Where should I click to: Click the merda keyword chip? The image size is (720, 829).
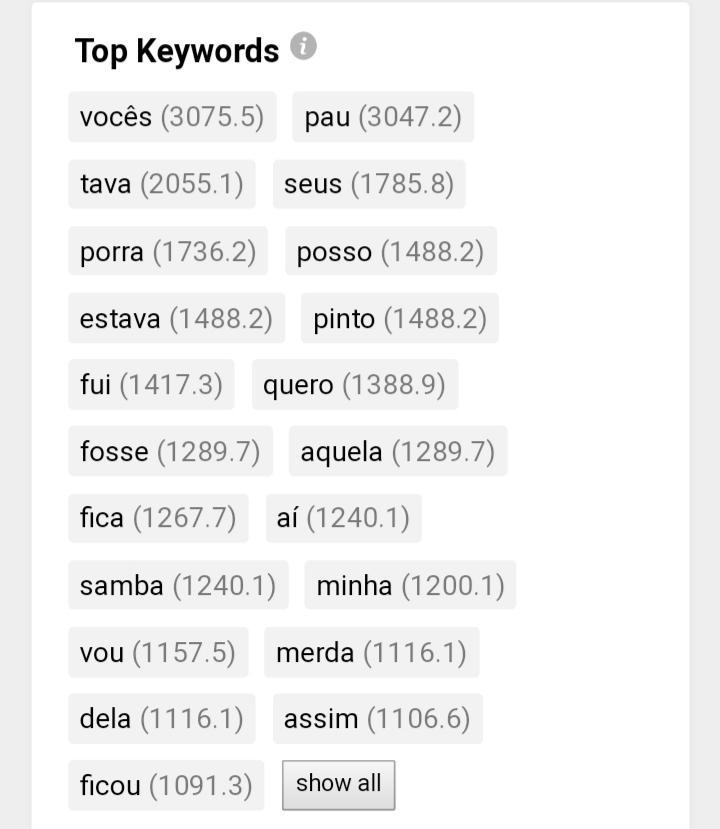point(371,652)
